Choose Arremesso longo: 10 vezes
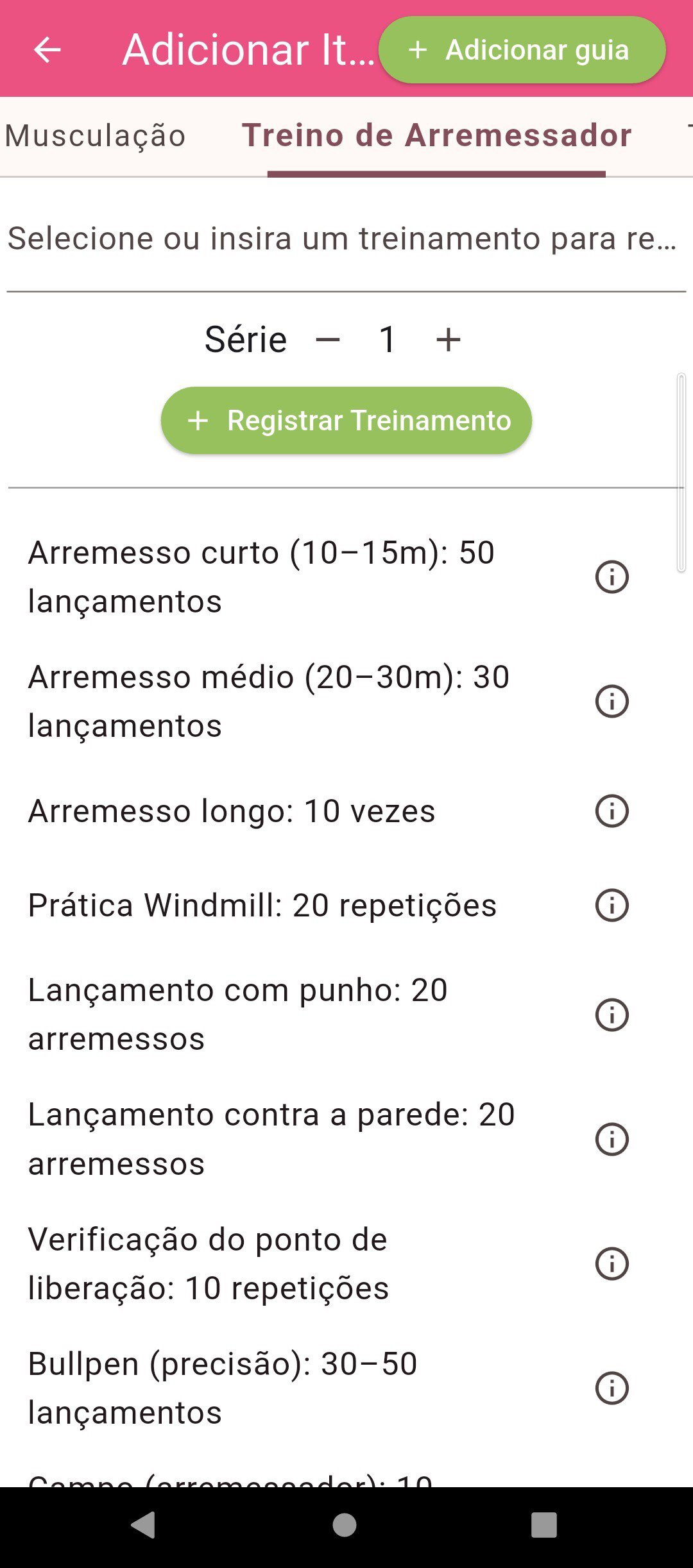 (x=232, y=811)
